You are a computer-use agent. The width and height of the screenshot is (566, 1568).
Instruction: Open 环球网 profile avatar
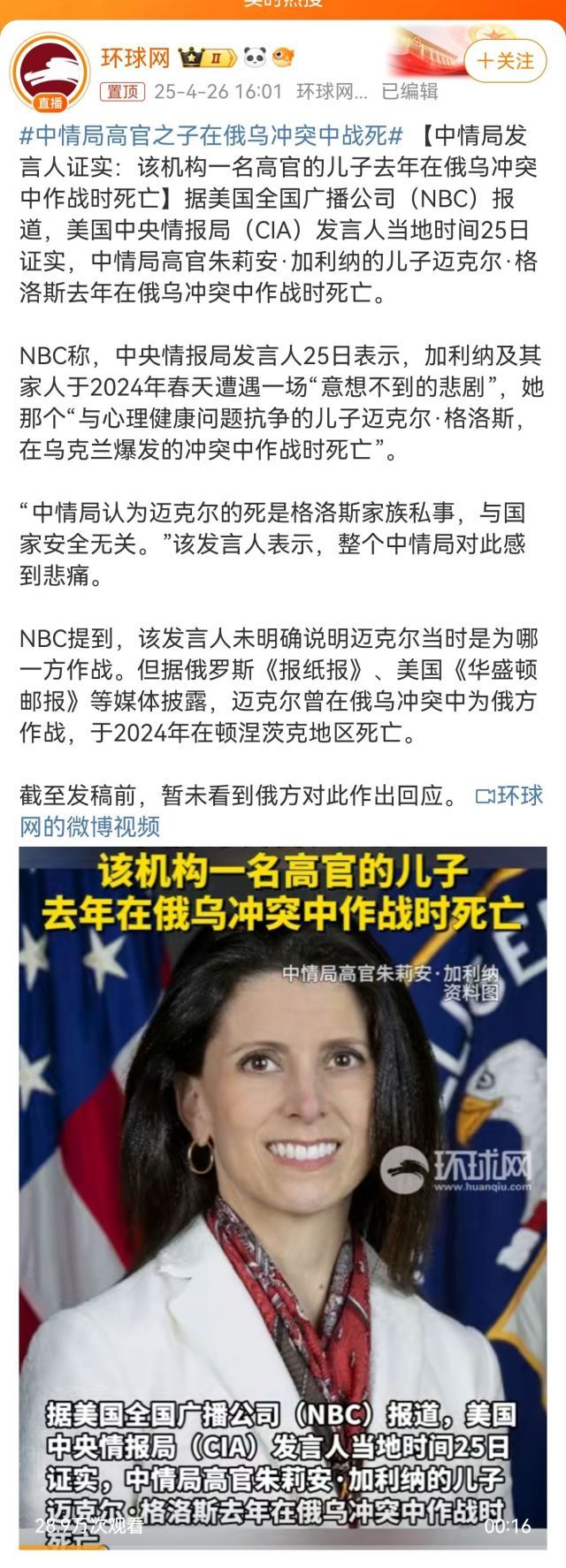50,72
